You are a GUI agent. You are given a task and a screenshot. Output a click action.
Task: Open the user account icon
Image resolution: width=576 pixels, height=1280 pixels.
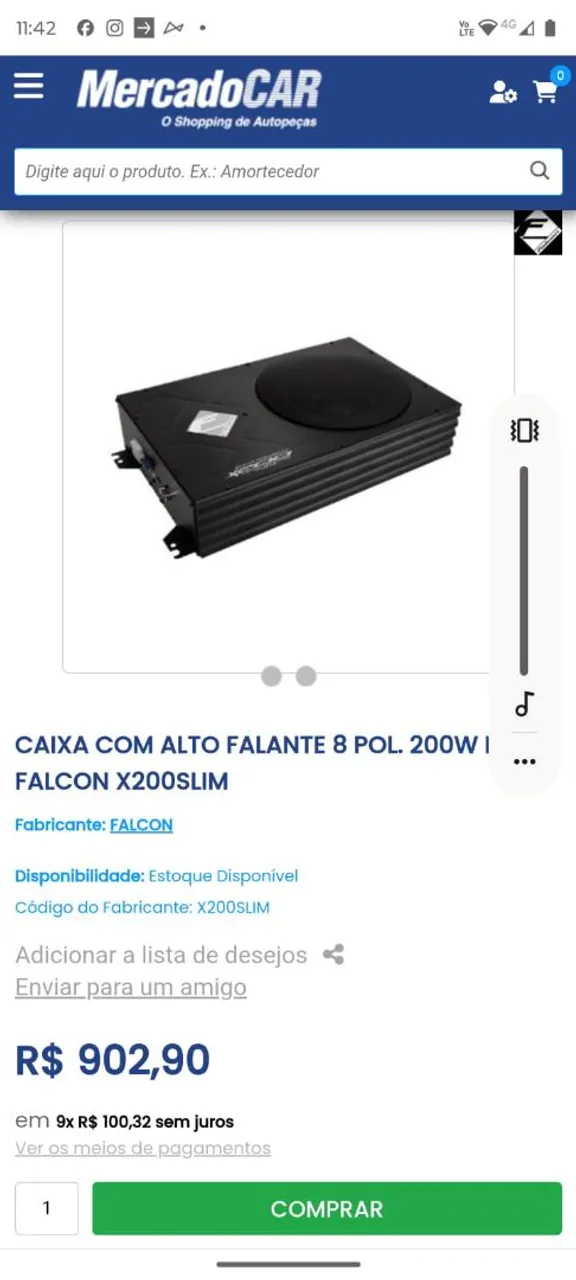(502, 93)
